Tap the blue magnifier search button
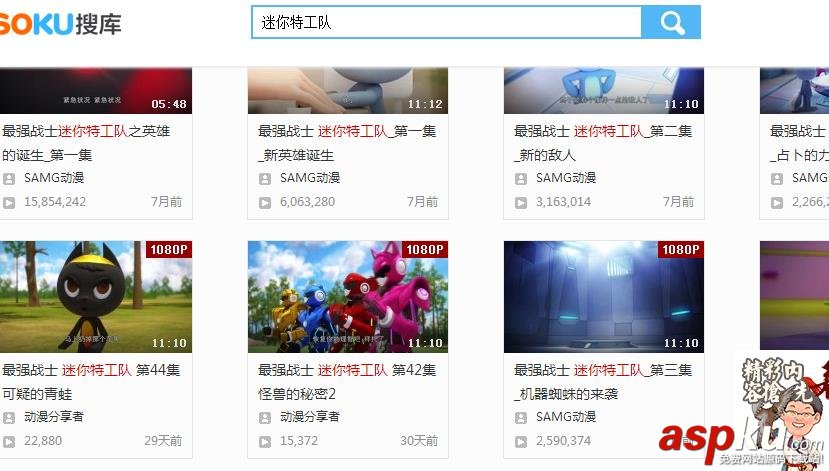This screenshot has width=829, height=471. (x=671, y=22)
